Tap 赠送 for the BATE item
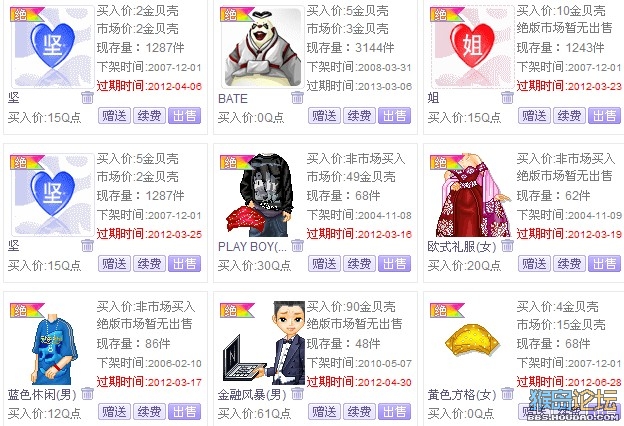Image resolution: width=624 pixels, height=426 pixels. (x=324, y=116)
